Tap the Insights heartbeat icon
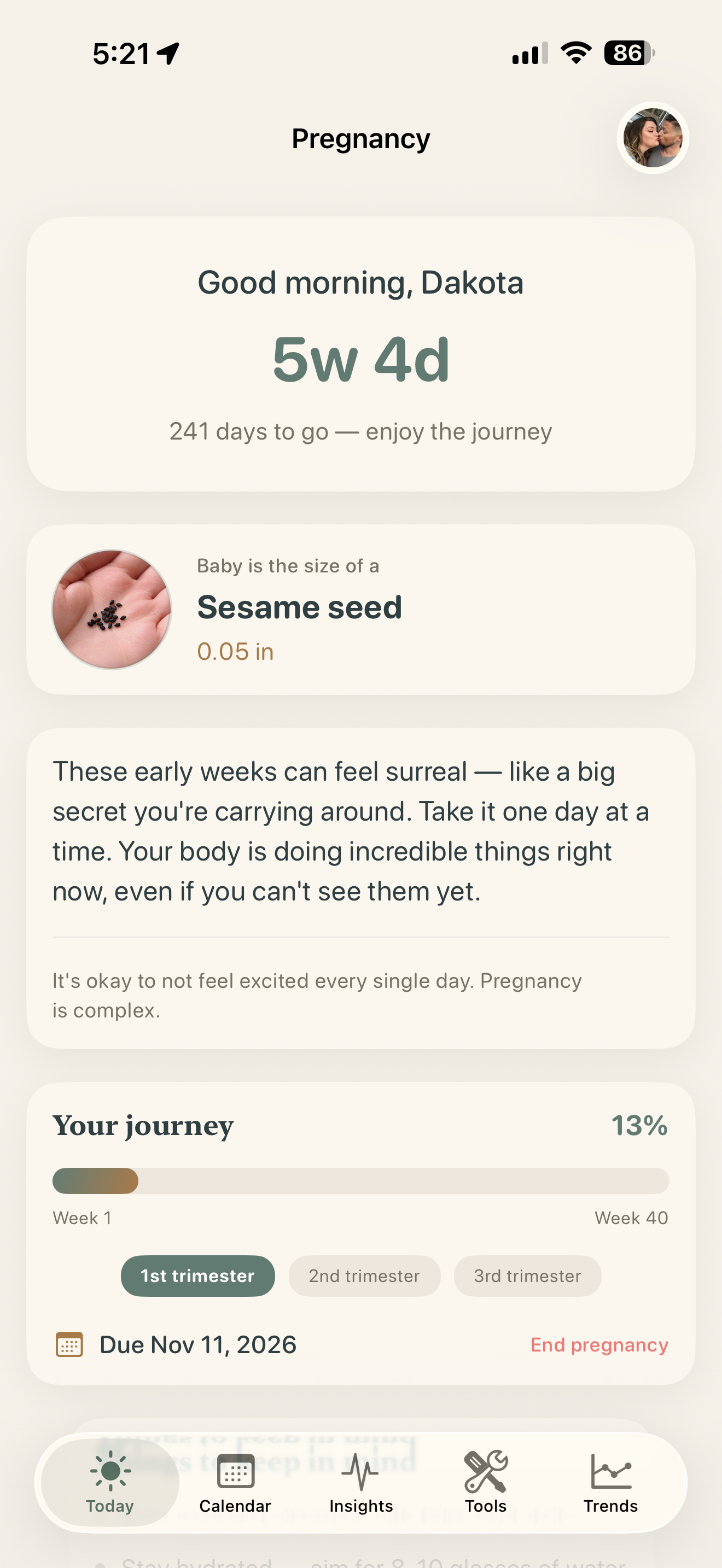This screenshot has width=722, height=1568. pos(360,1468)
